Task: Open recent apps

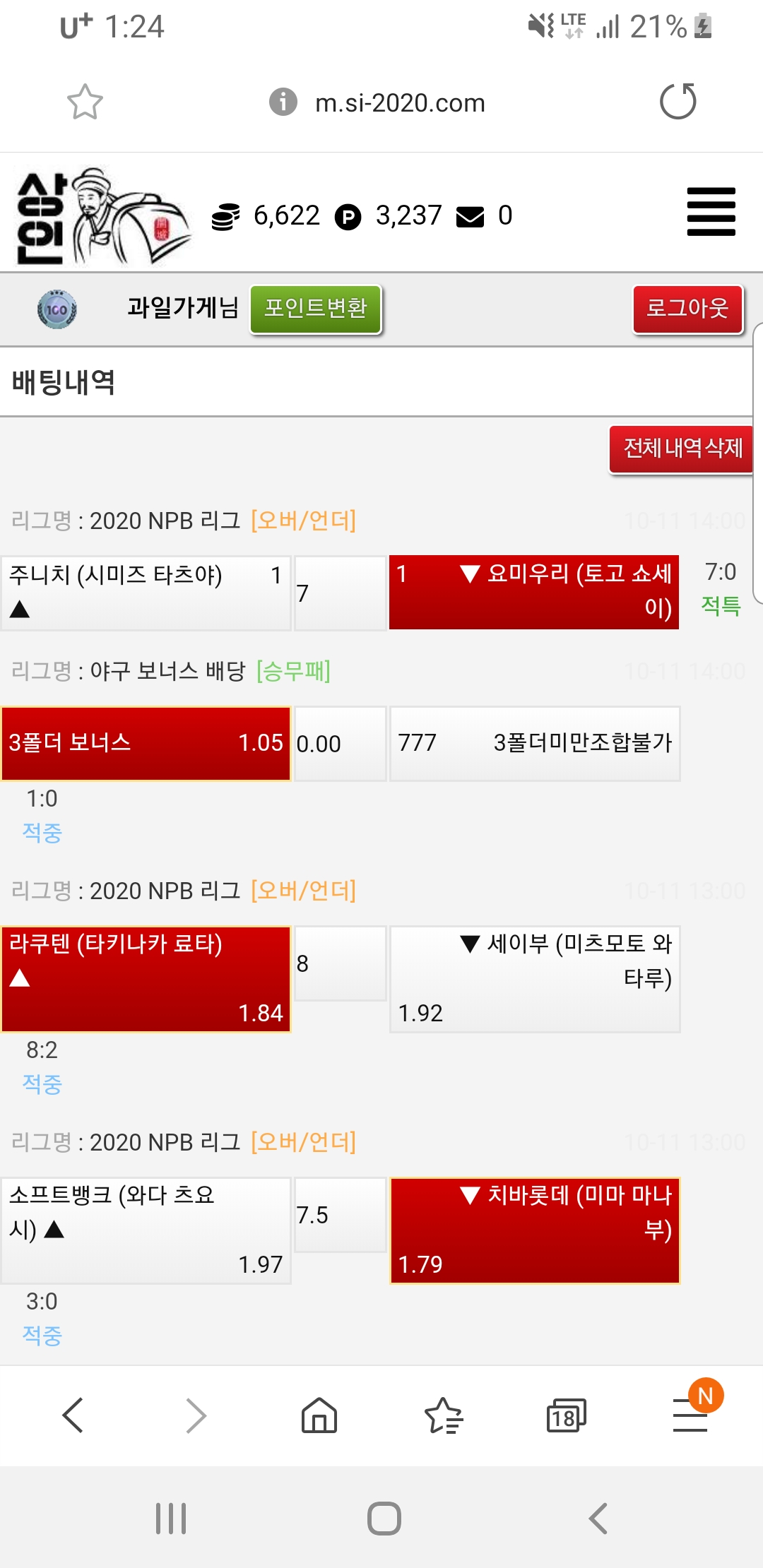Action: [171, 1519]
